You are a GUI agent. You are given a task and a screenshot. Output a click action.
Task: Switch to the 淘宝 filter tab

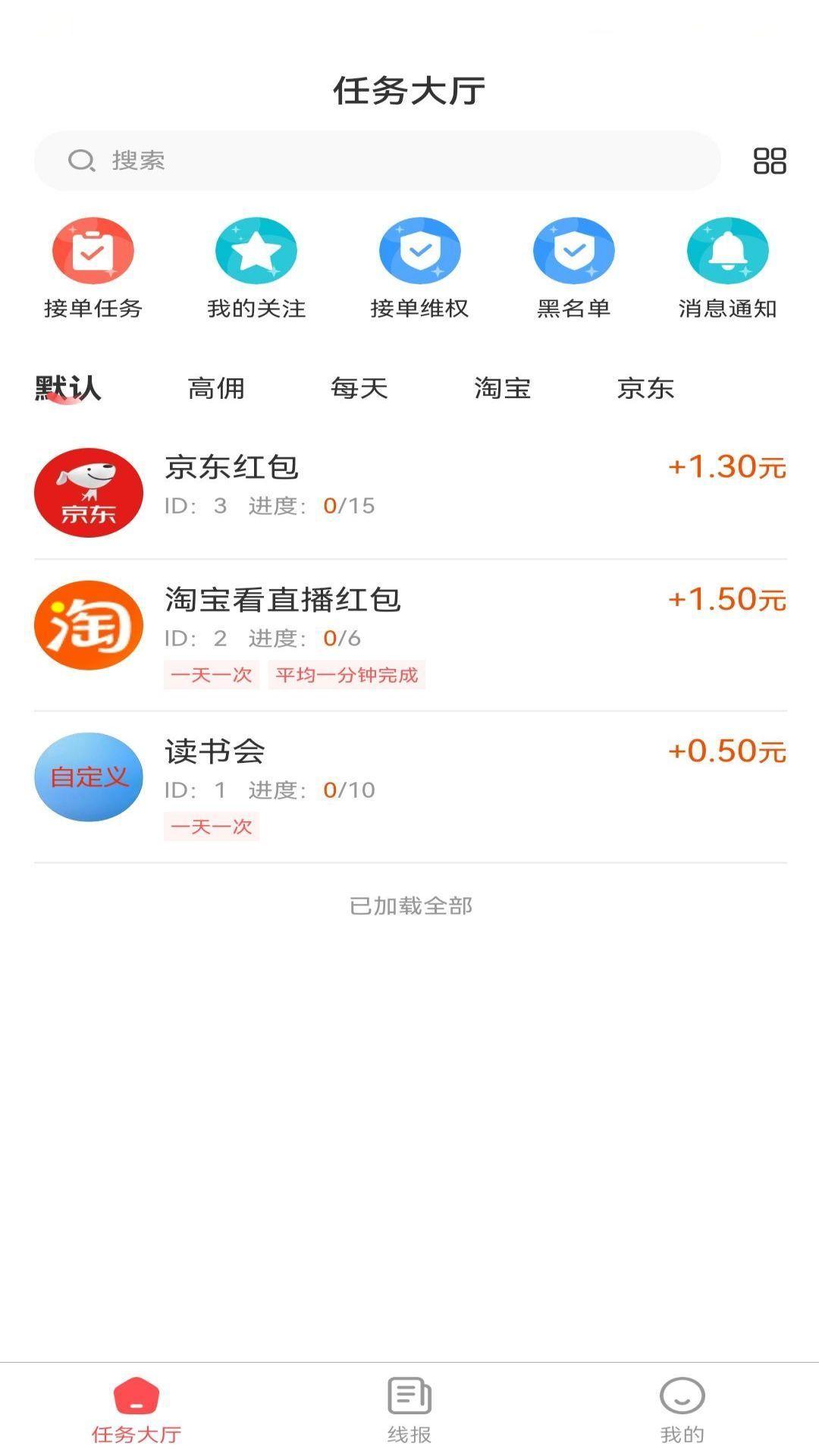(x=504, y=388)
